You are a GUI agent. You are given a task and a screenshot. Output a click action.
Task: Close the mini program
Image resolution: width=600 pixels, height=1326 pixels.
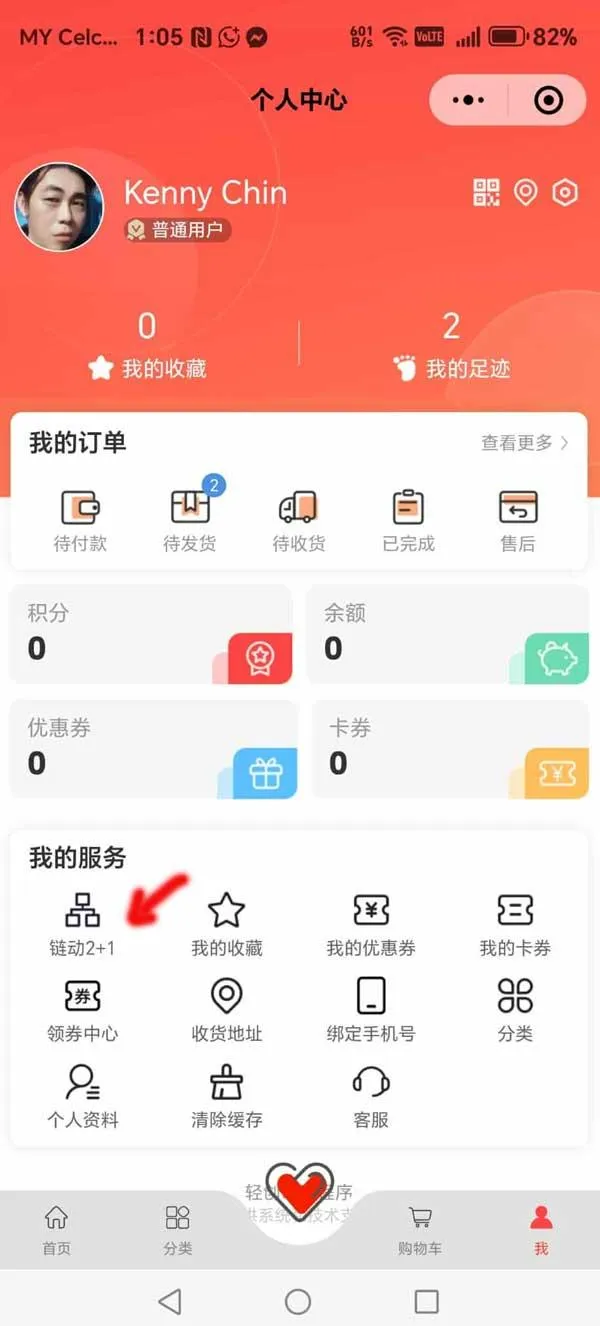point(549,100)
